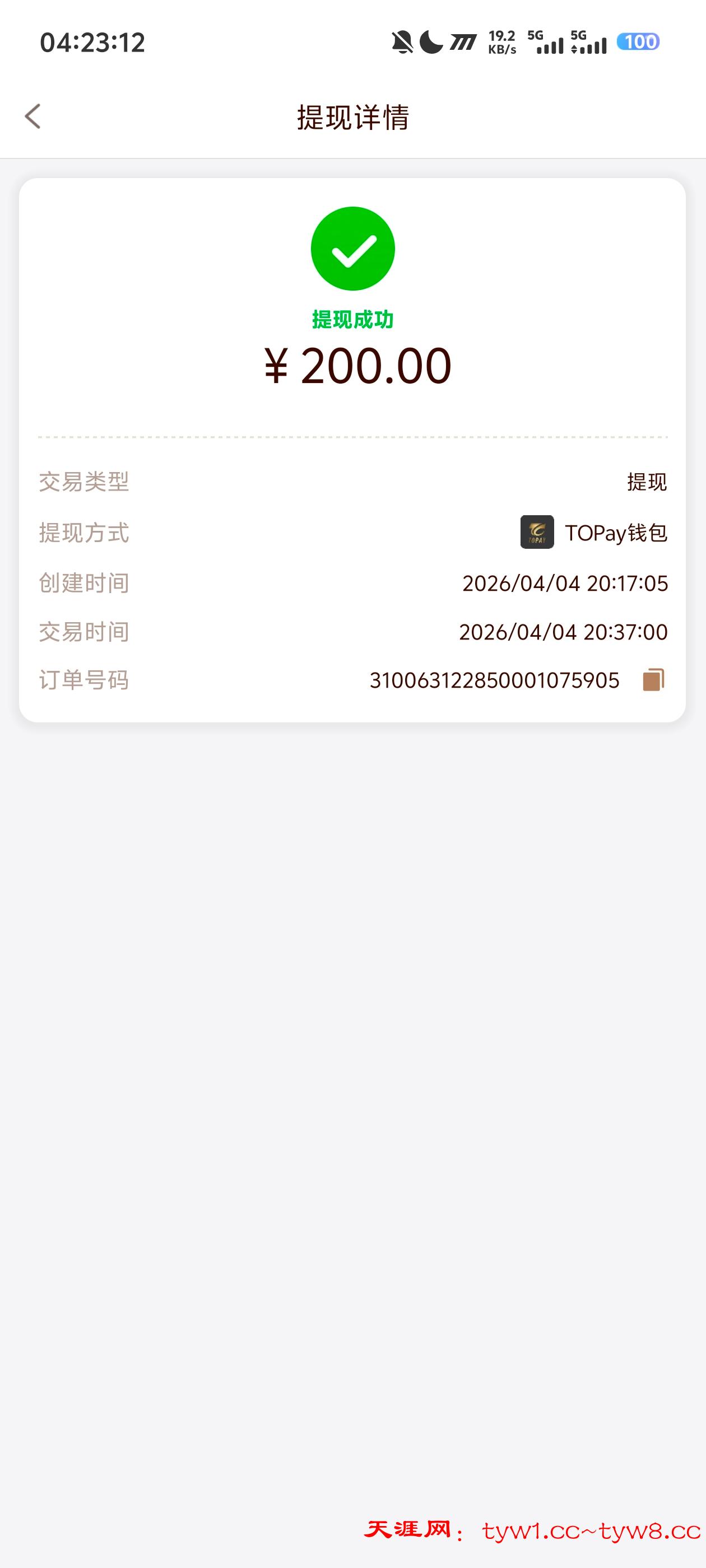Tap the battery 100 indicator
706x1568 pixels.
[x=638, y=41]
